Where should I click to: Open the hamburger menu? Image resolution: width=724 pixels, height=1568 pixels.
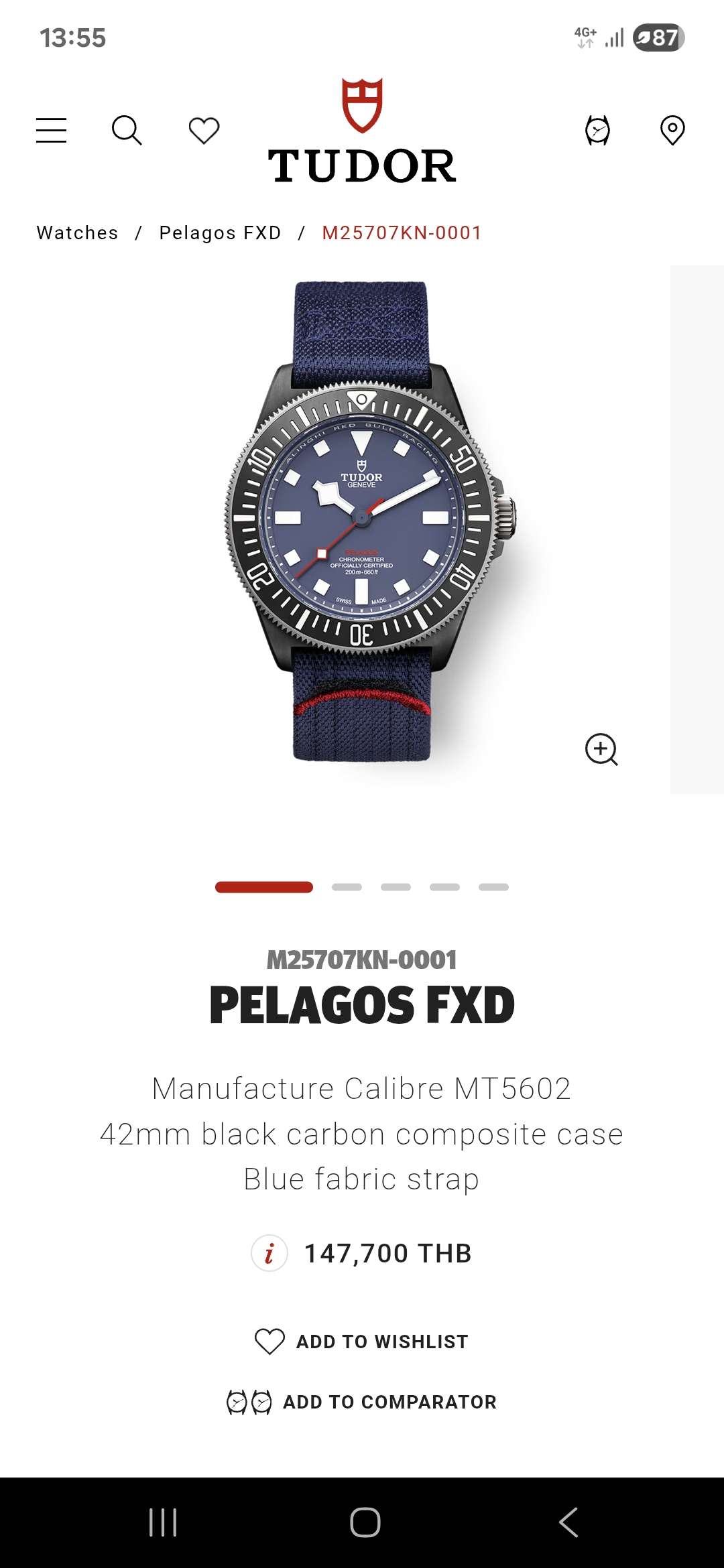[x=51, y=130]
